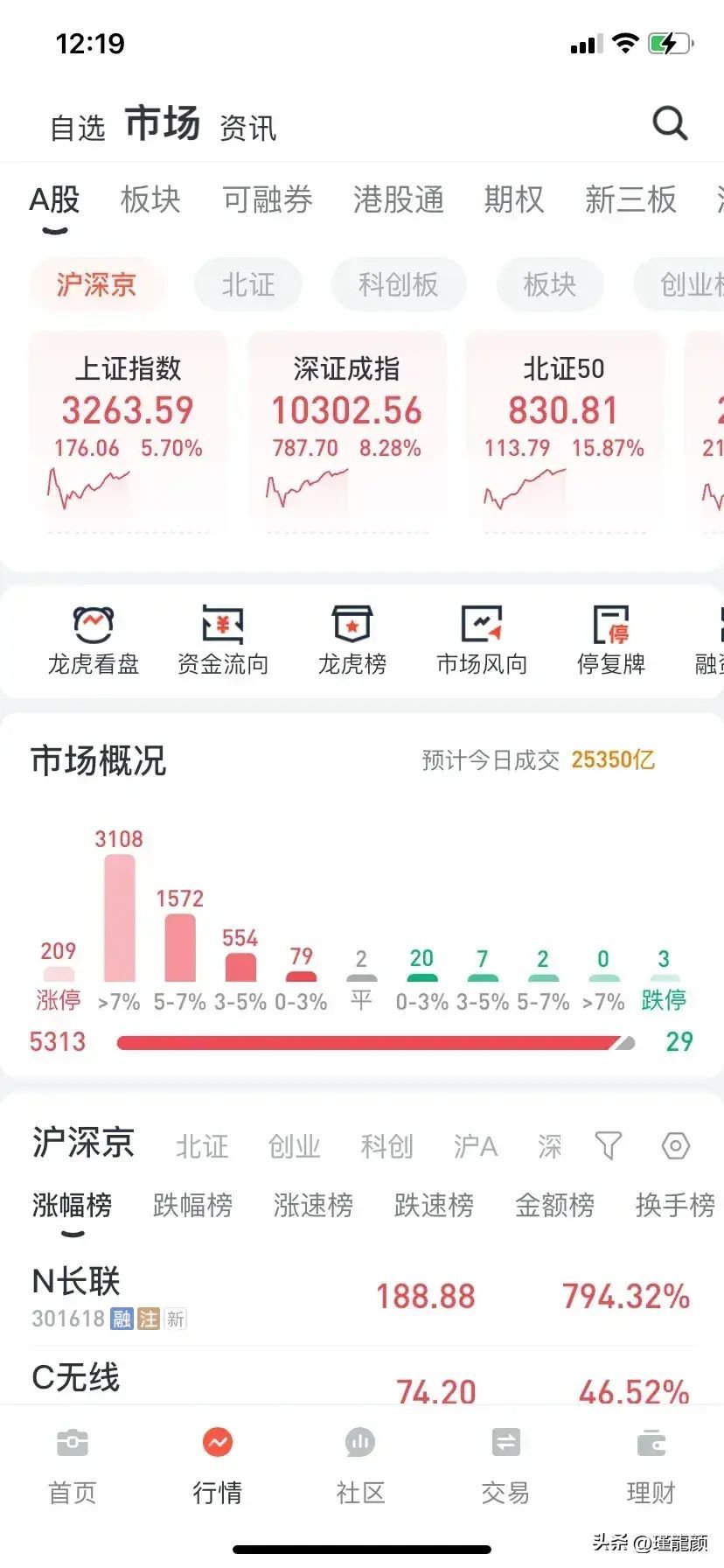Select the 科创板 chip
The image size is (724, 1568).
[x=398, y=284]
